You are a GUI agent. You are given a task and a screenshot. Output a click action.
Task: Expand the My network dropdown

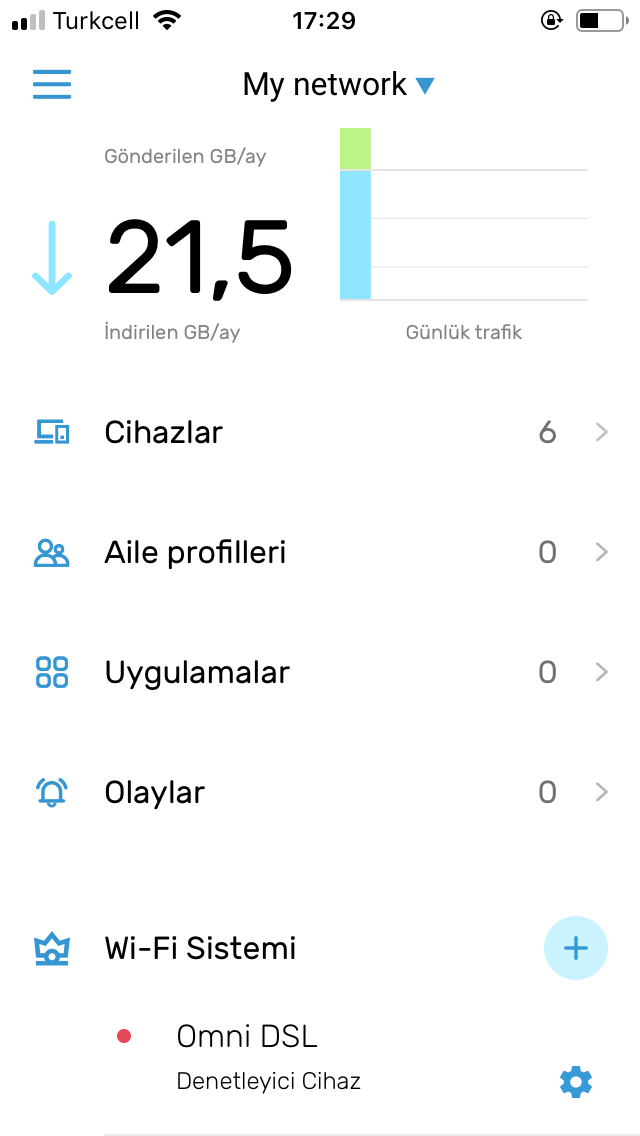(x=338, y=85)
